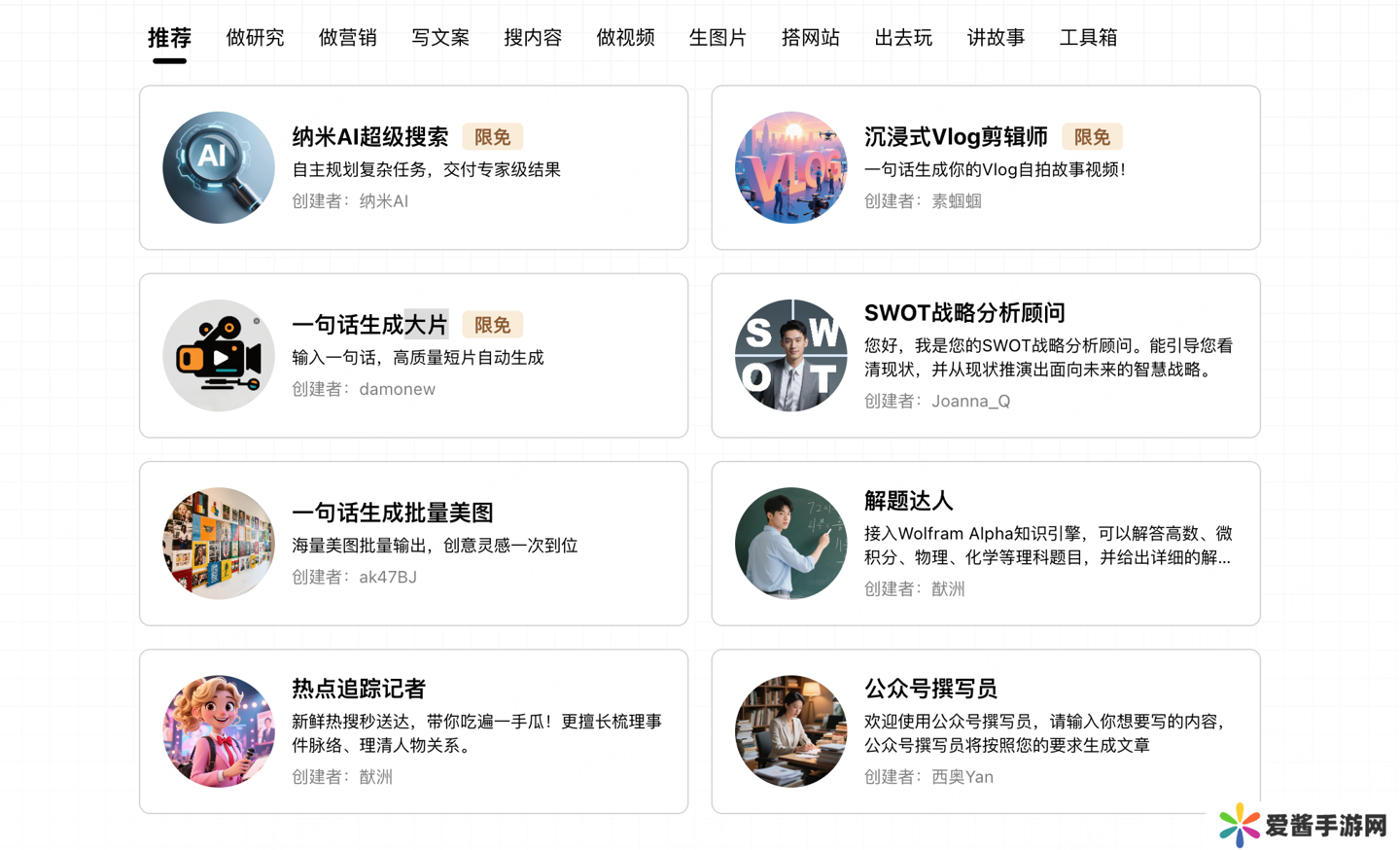Select the 生图片 tab
Screen dimensions: 1400x850
(x=717, y=38)
